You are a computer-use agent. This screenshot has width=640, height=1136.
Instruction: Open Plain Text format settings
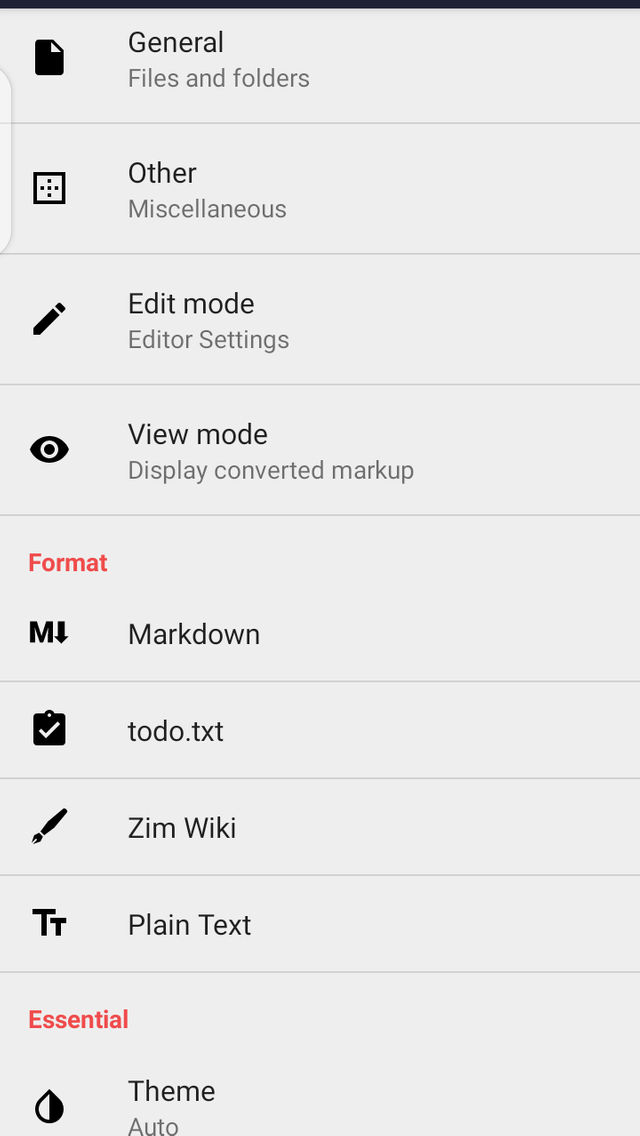(x=320, y=924)
